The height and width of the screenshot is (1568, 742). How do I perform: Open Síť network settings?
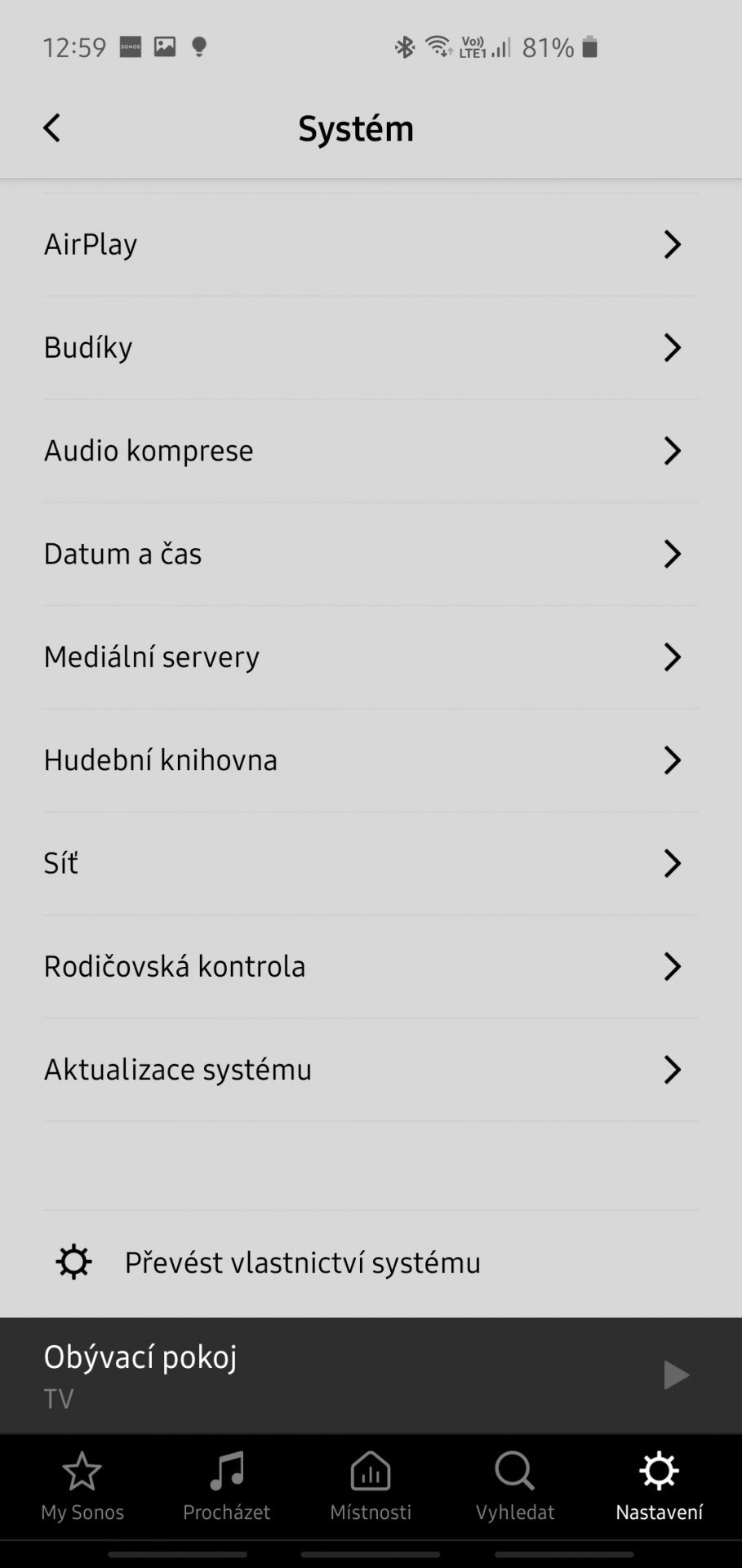(x=371, y=863)
